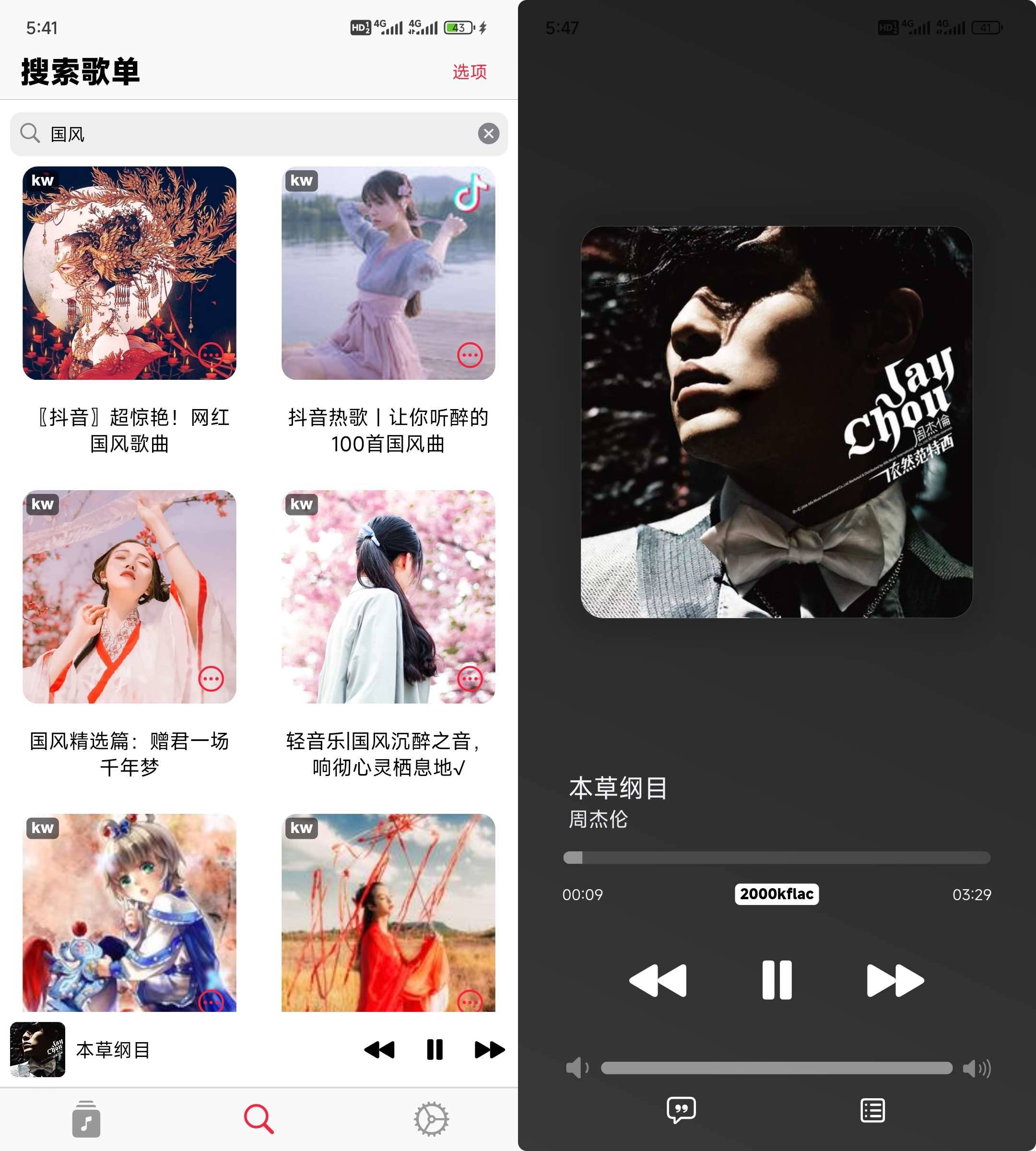The height and width of the screenshot is (1151, 1036).
Task: Tap the 2000kflac audio quality badge
Action: pos(776,894)
